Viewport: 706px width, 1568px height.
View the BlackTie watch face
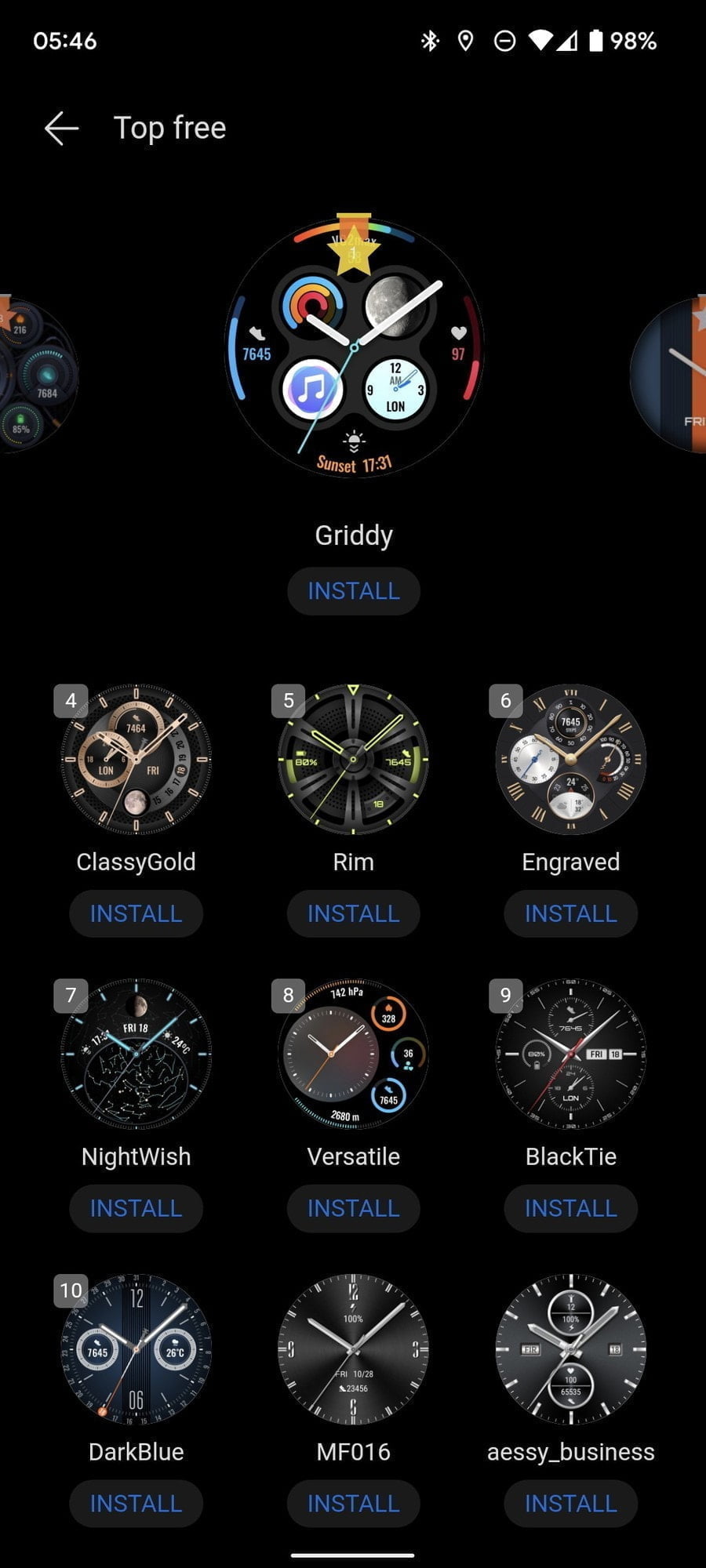(570, 1054)
